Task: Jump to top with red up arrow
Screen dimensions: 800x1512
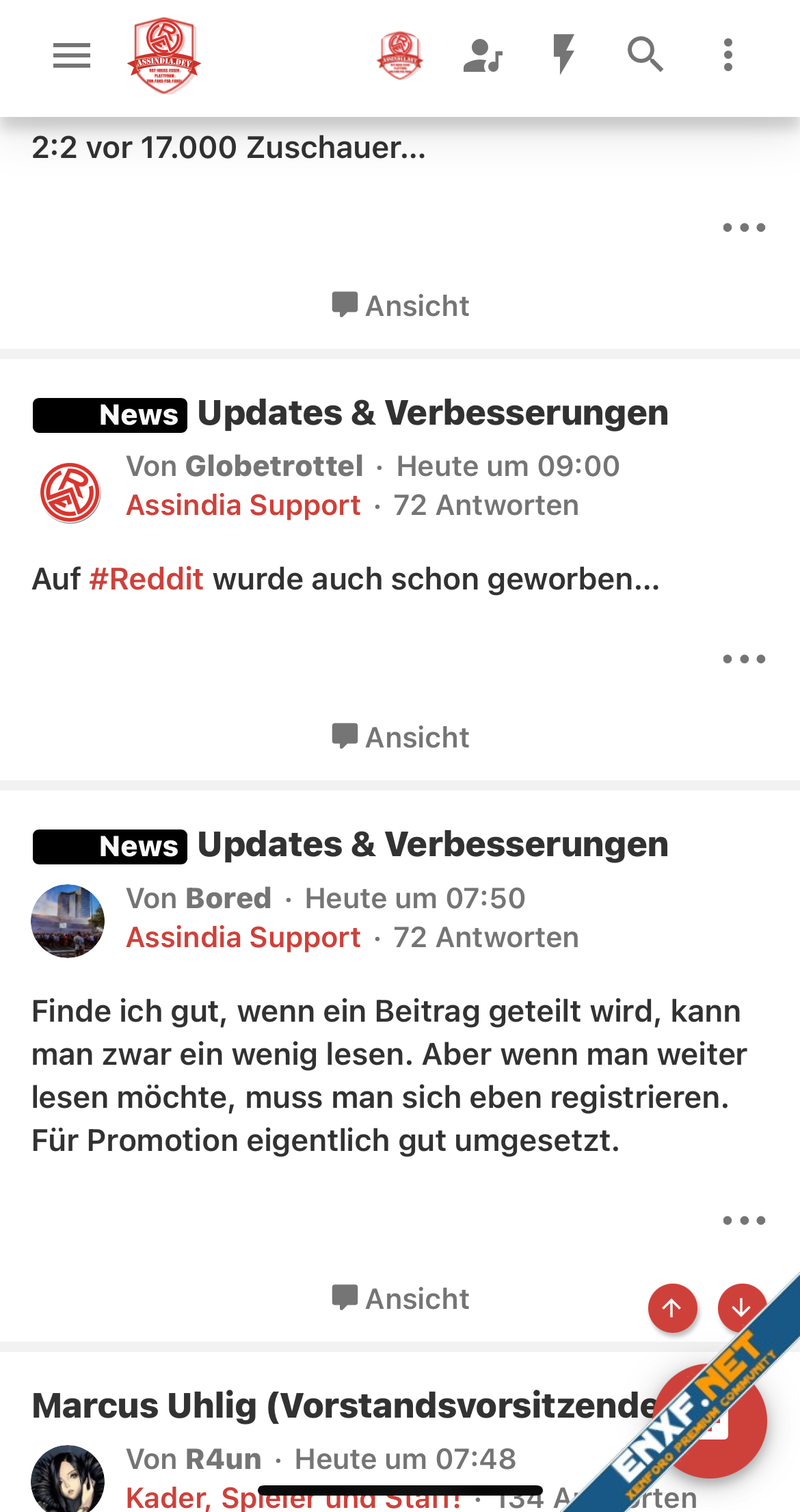Action: (672, 1308)
